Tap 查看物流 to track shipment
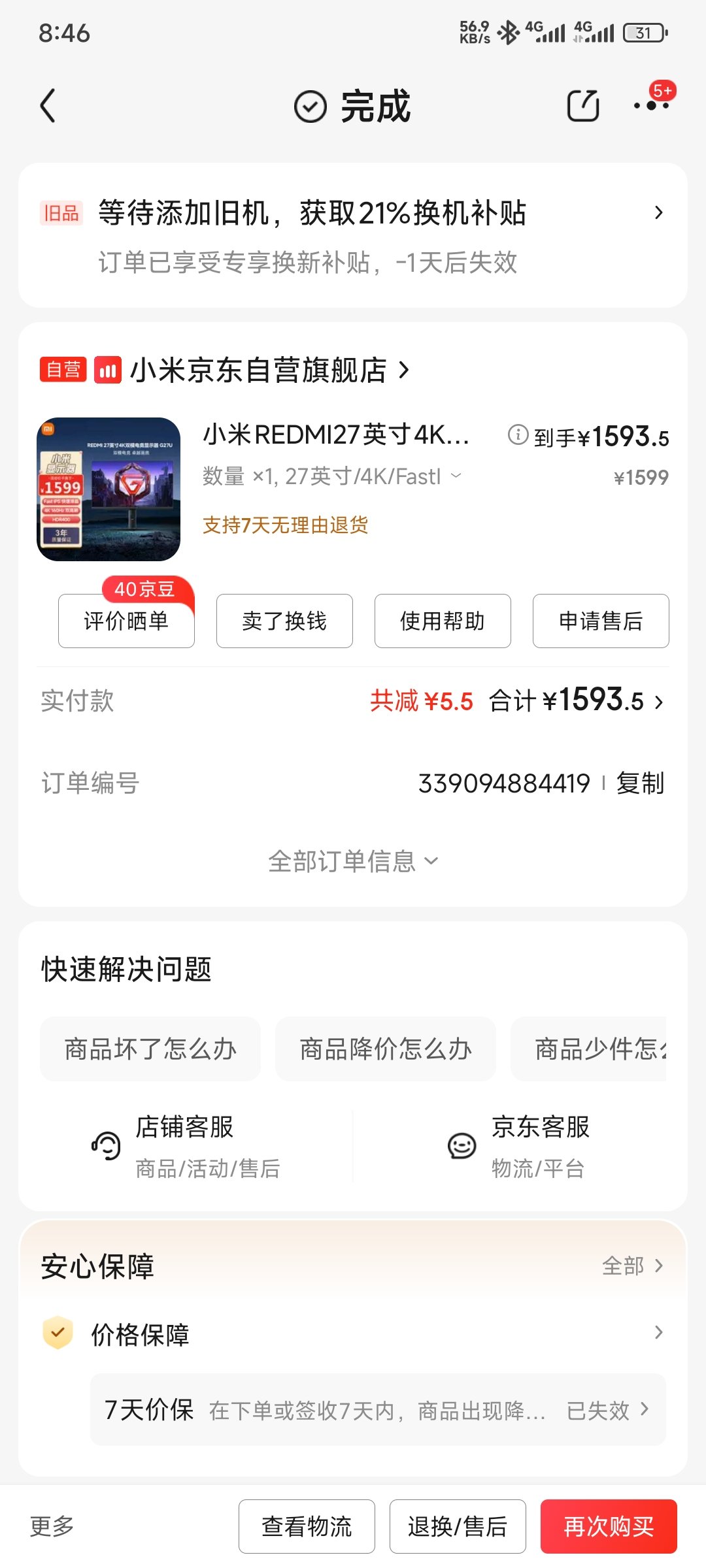This screenshot has width=706, height=1568. click(x=307, y=1526)
